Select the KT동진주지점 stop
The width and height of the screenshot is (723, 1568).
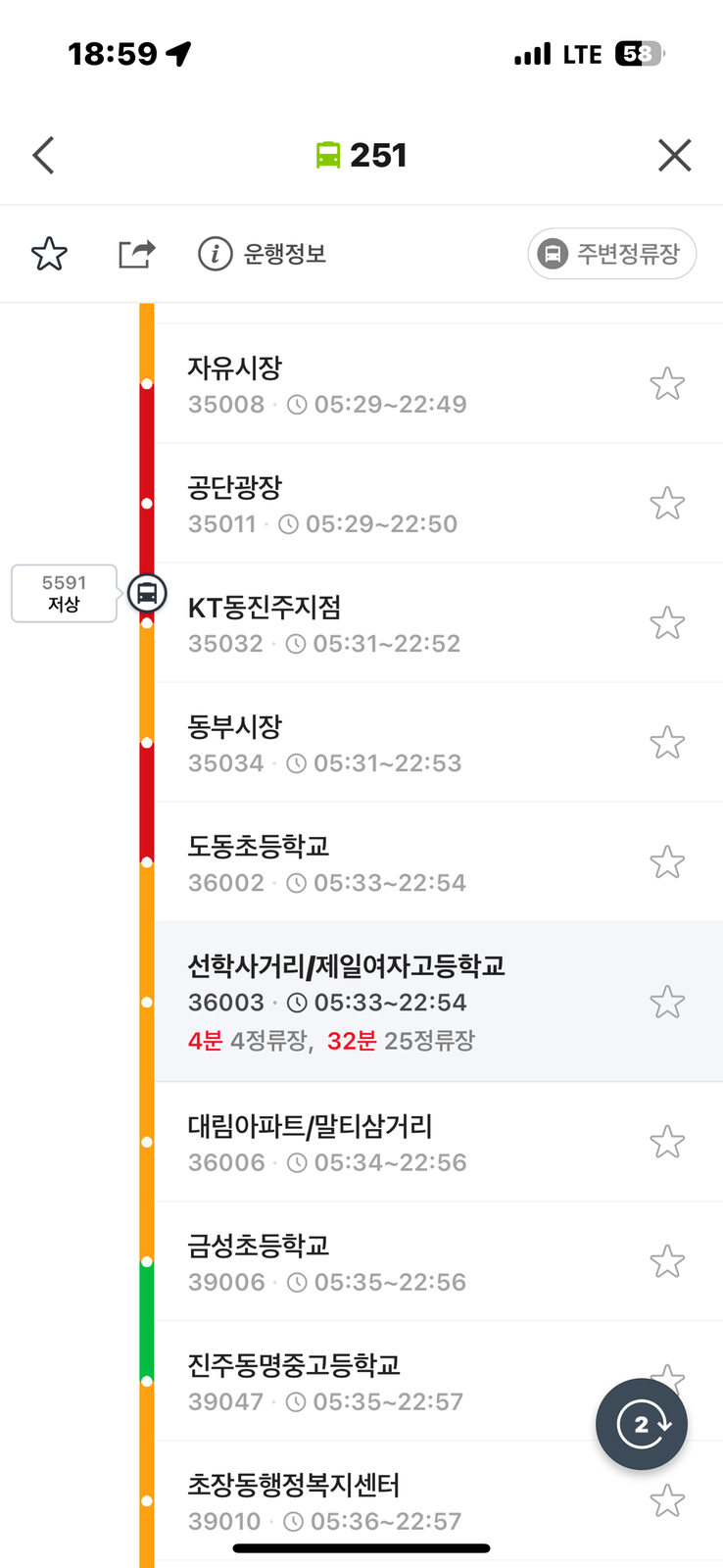pos(392,623)
